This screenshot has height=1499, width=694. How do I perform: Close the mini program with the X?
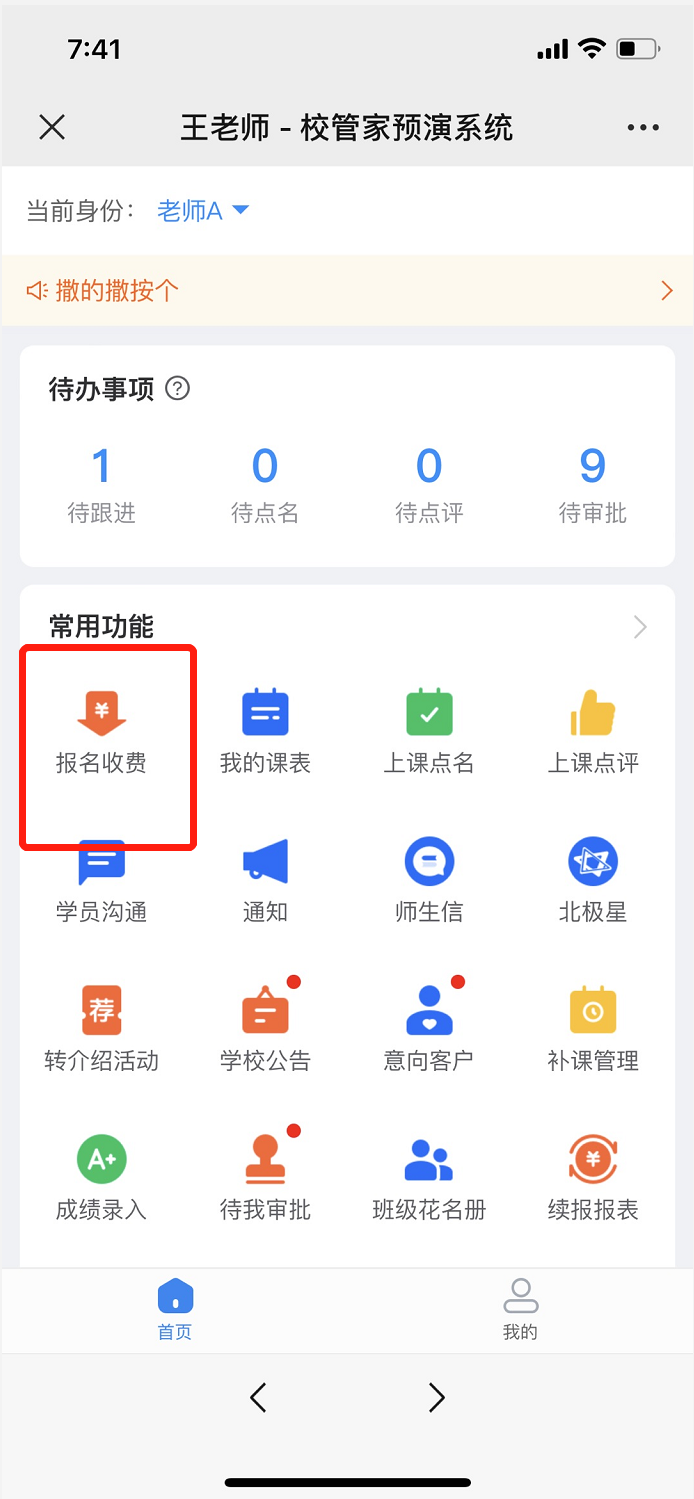(52, 127)
